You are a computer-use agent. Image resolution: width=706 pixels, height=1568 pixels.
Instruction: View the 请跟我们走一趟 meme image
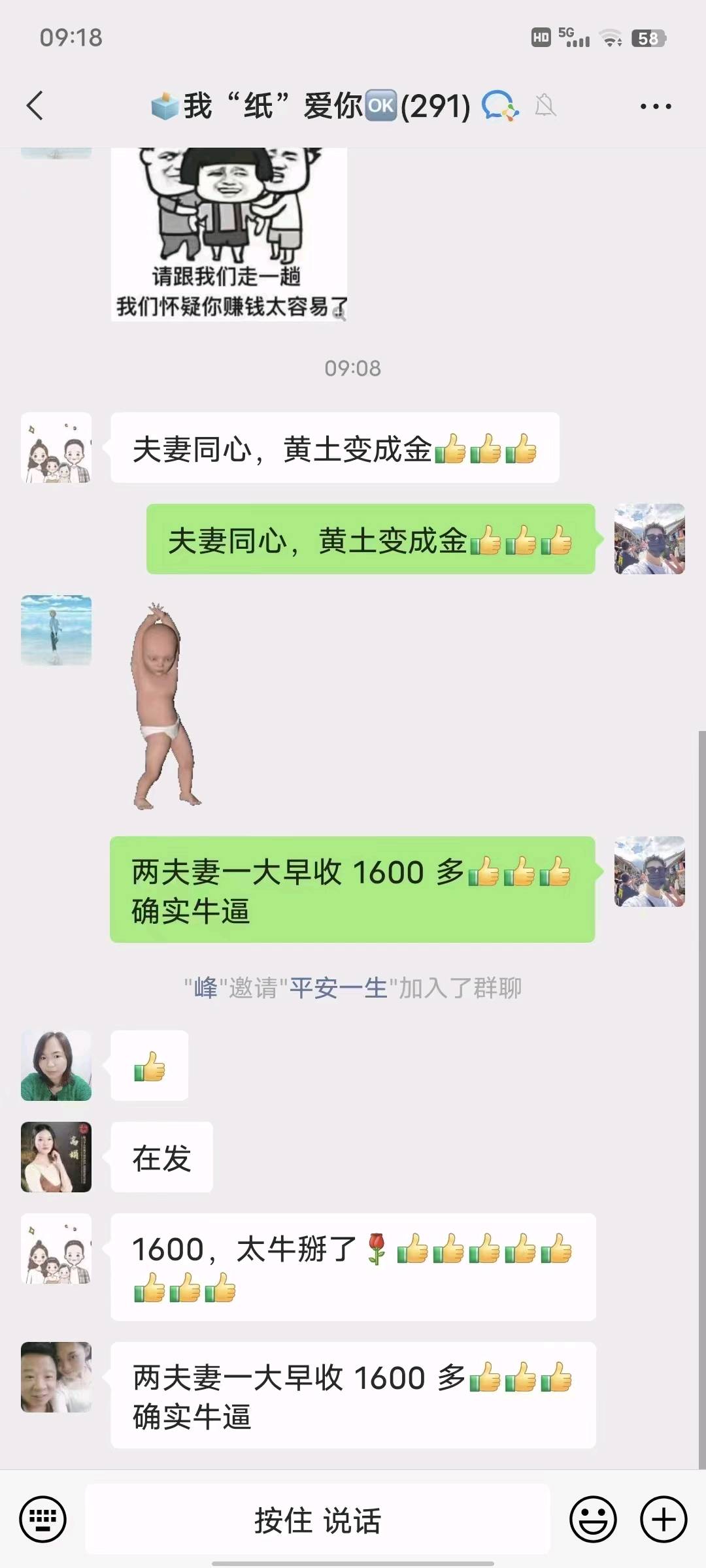(229, 234)
